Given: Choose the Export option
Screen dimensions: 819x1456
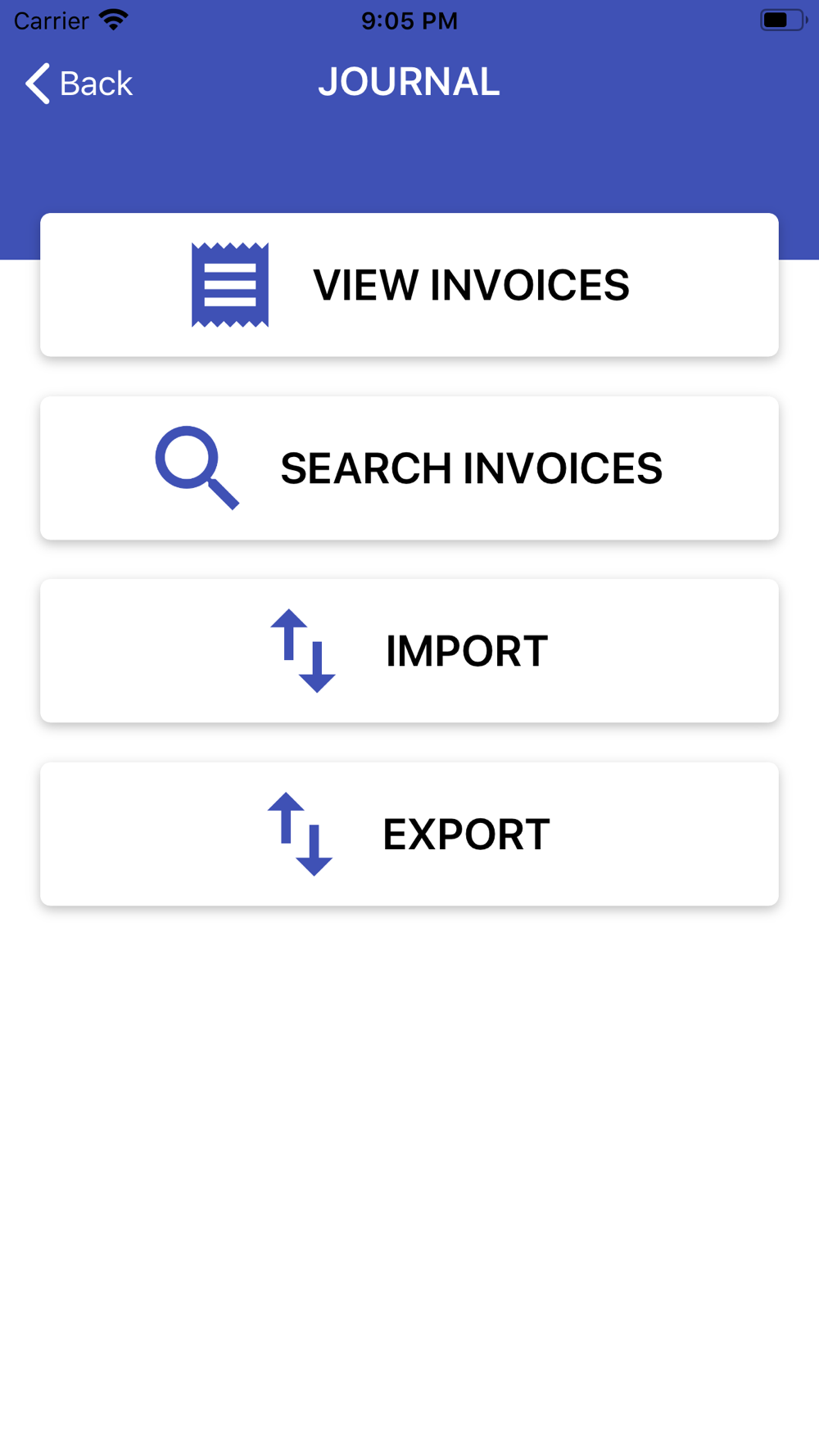Looking at the screenshot, I should click(409, 834).
